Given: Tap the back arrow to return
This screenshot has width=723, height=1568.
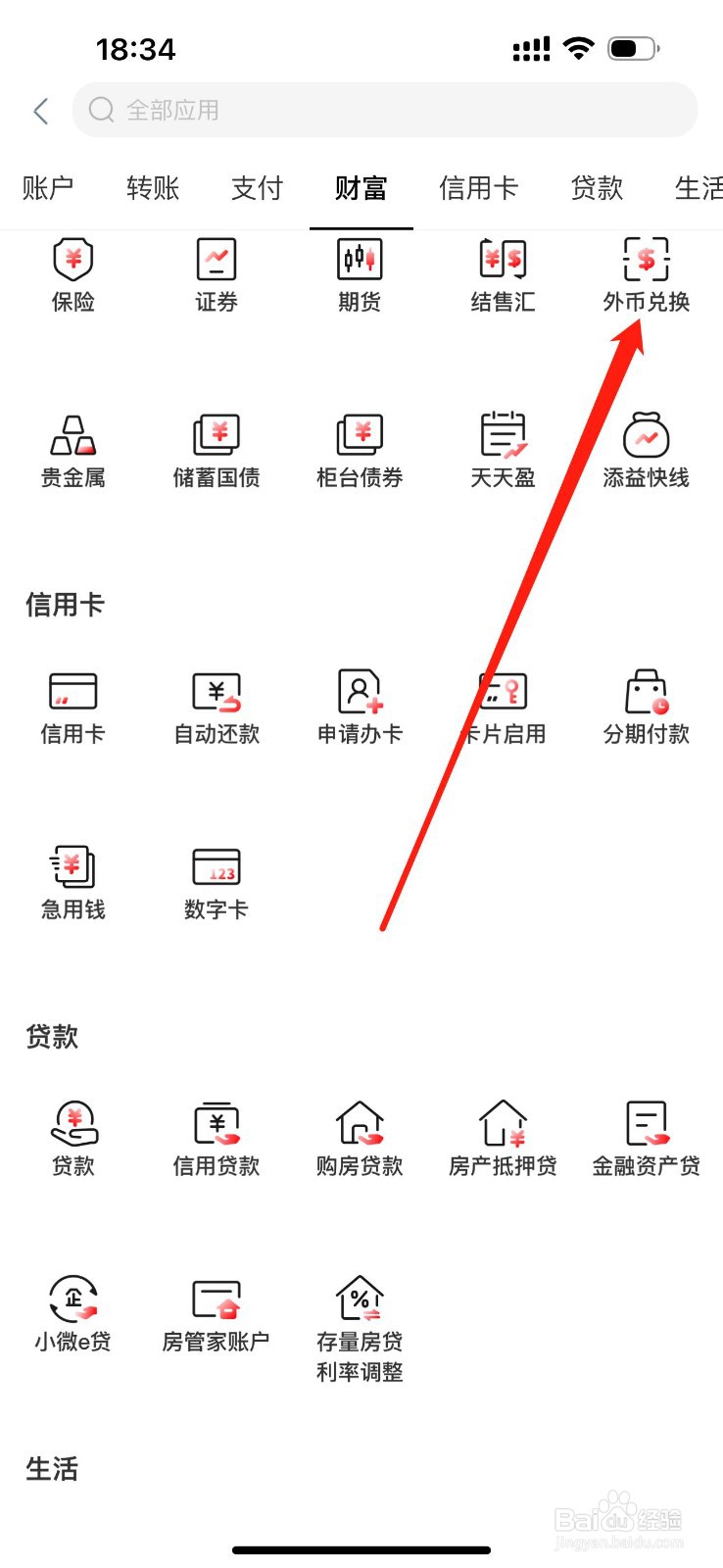Looking at the screenshot, I should click(x=39, y=111).
